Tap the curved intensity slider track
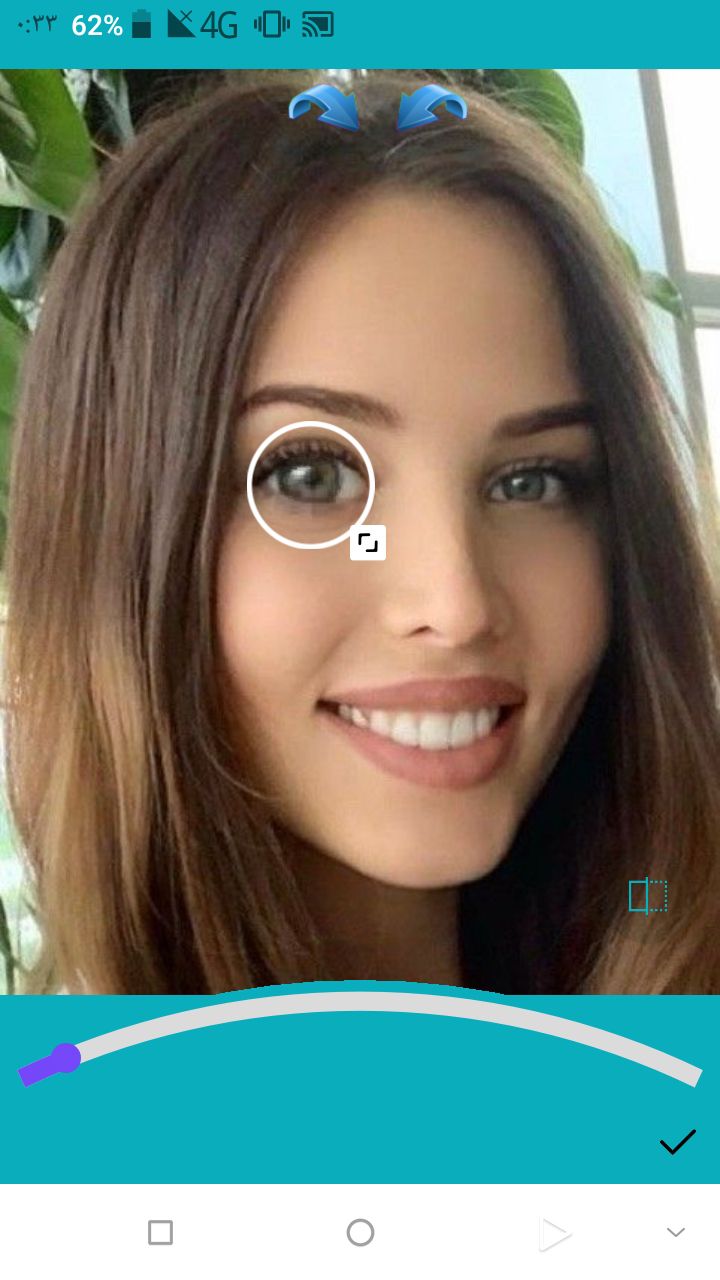The image size is (720, 1280). point(360,1003)
